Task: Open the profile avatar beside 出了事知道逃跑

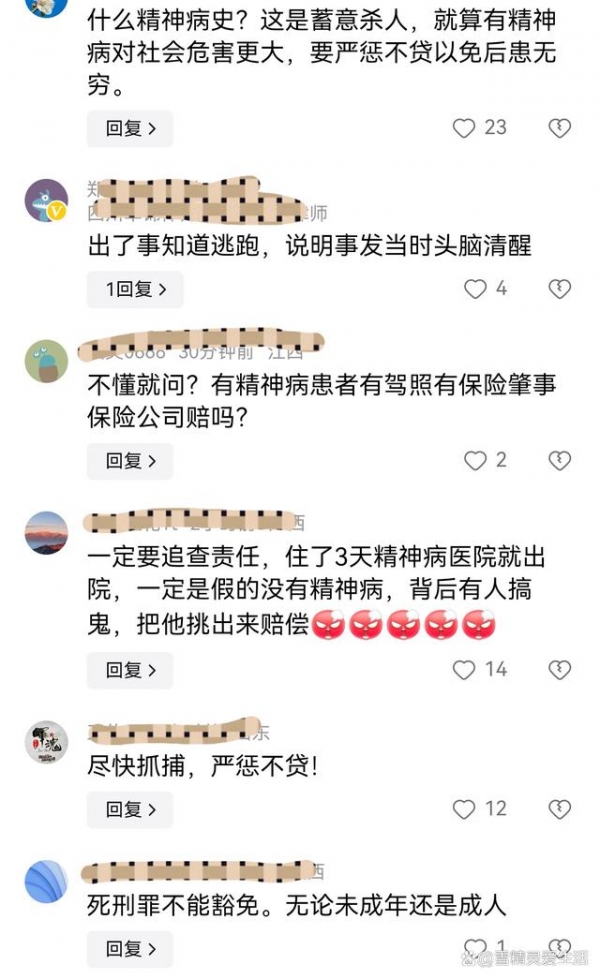Action: point(46,201)
